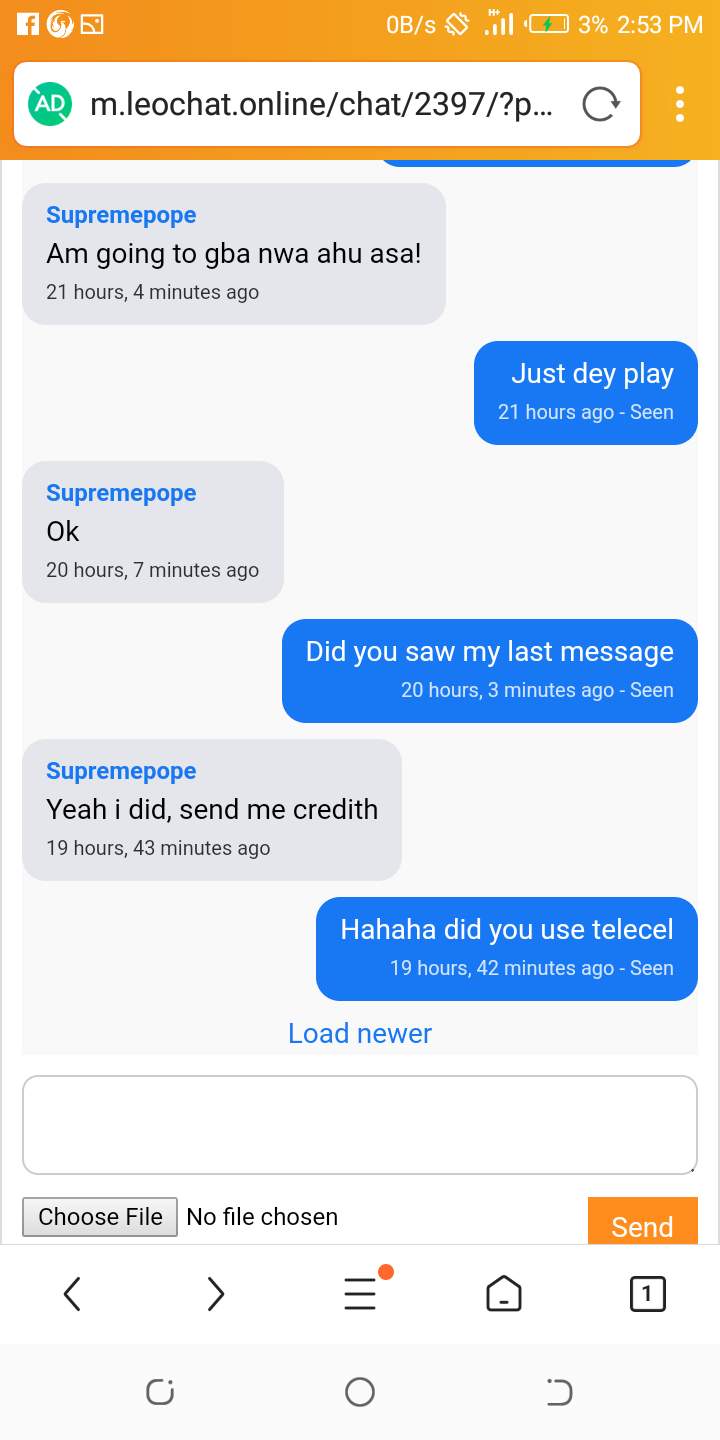Image resolution: width=720 pixels, height=1440 pixels.
Task: Open the tab switcher showing 1 tab
Action: click(647, 1294)
